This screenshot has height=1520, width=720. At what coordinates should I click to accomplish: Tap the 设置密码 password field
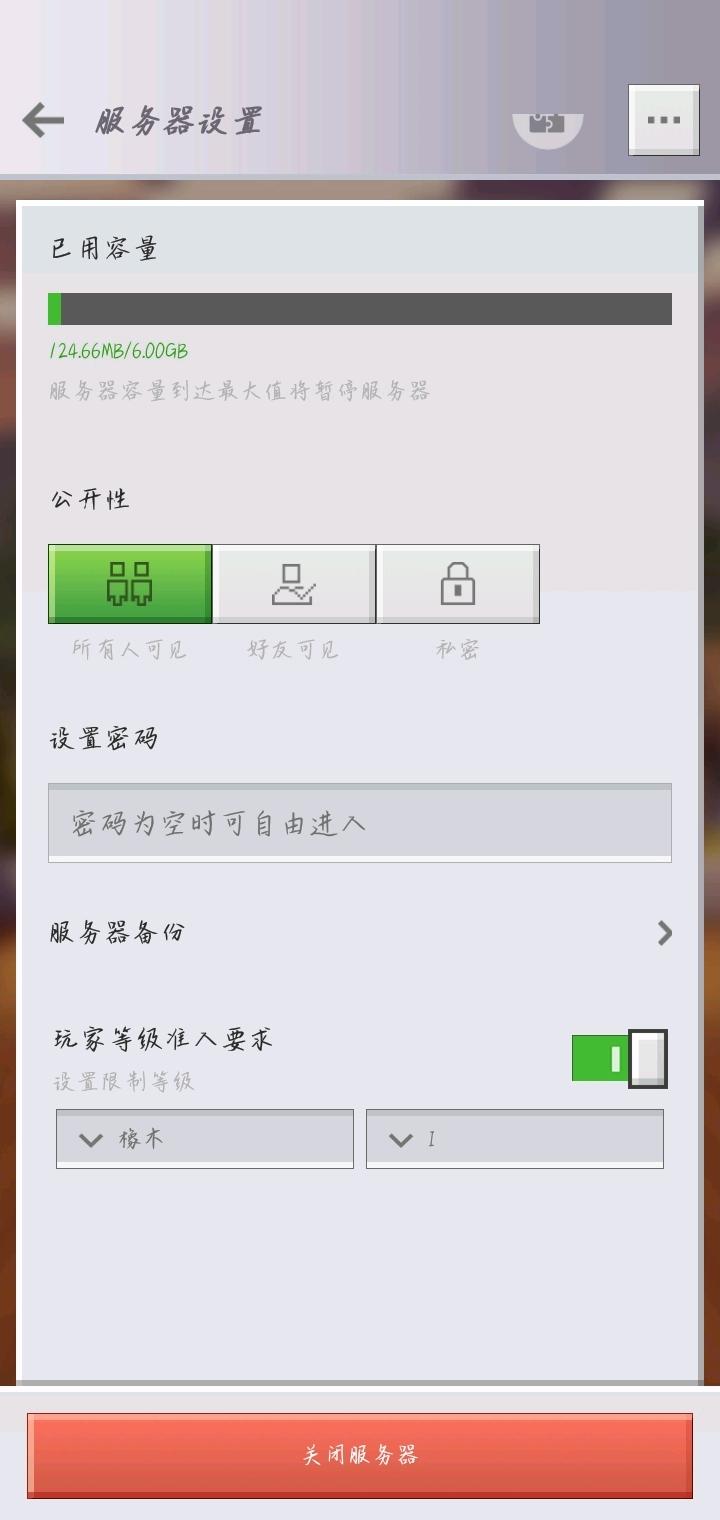click(x=360, y=823)
